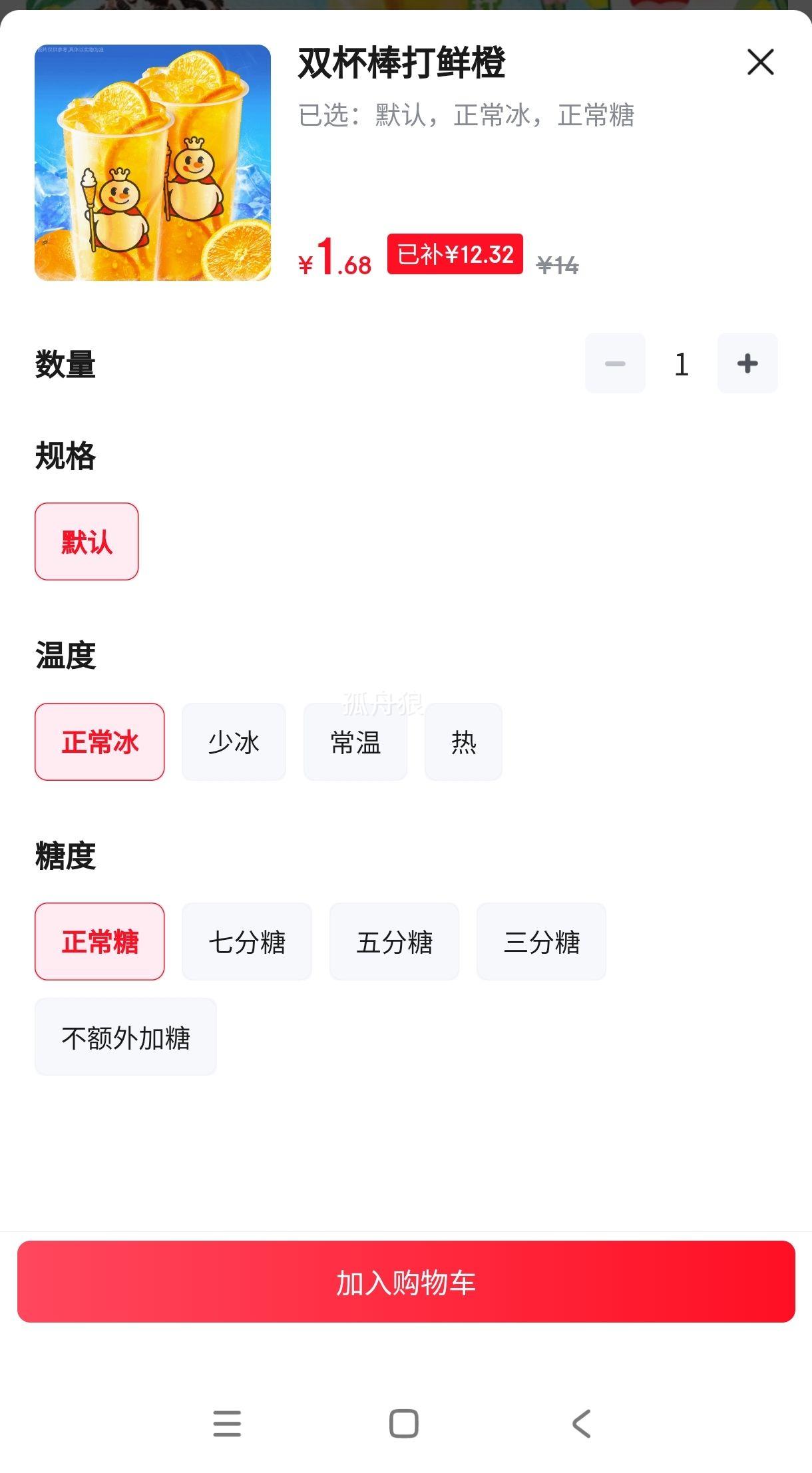Image resolution: width=812 pixels, height=1473 pixels.
Task: Pick 五分糖 sweetness
Action: coord(395,941)
